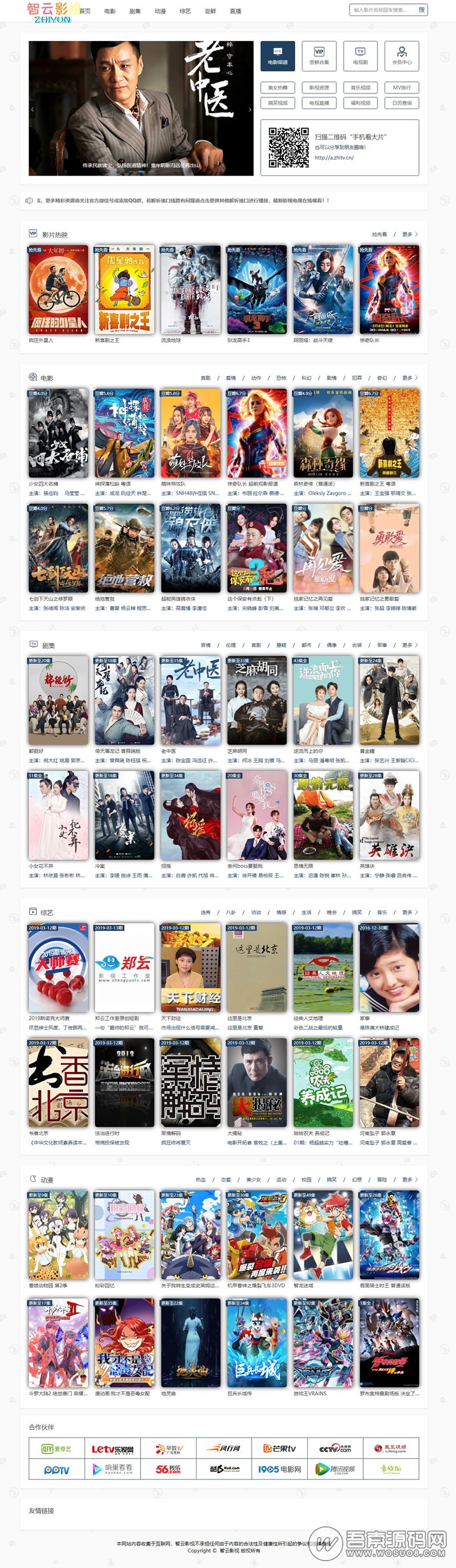Visit the 芒果tv partner link

(x=279, y=1449)
